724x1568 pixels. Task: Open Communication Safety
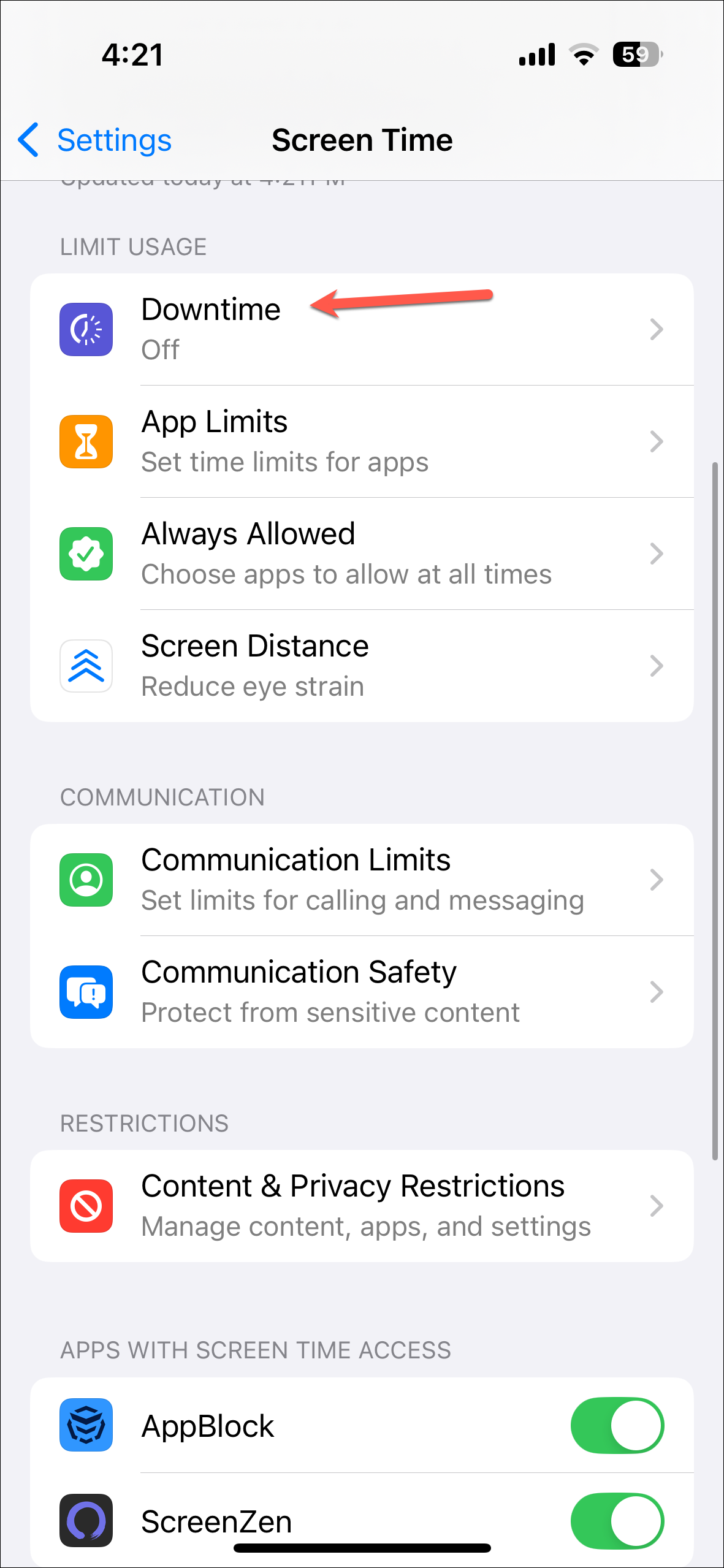[362, 992]
